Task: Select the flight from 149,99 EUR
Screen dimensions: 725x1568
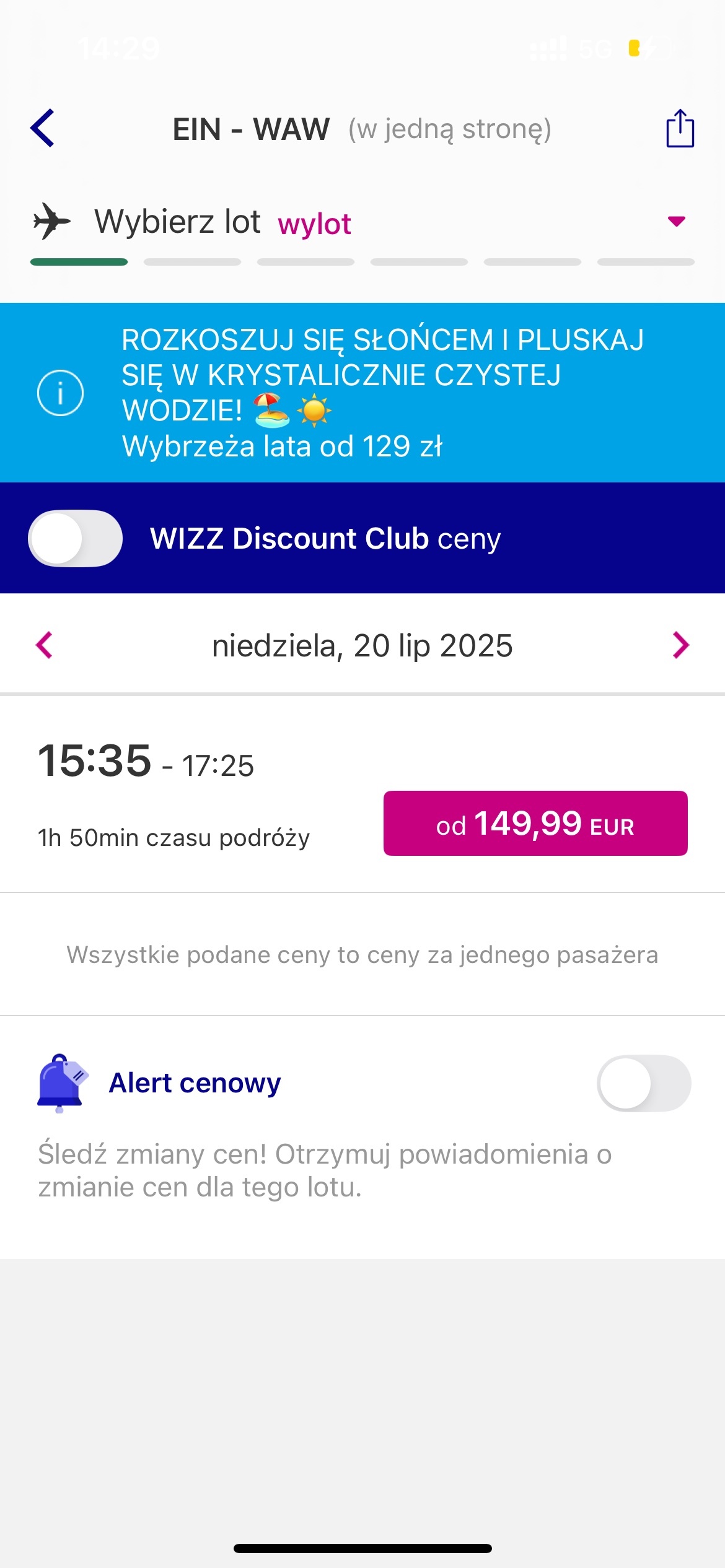Action: pyautogui.click(x=535, y=823)
